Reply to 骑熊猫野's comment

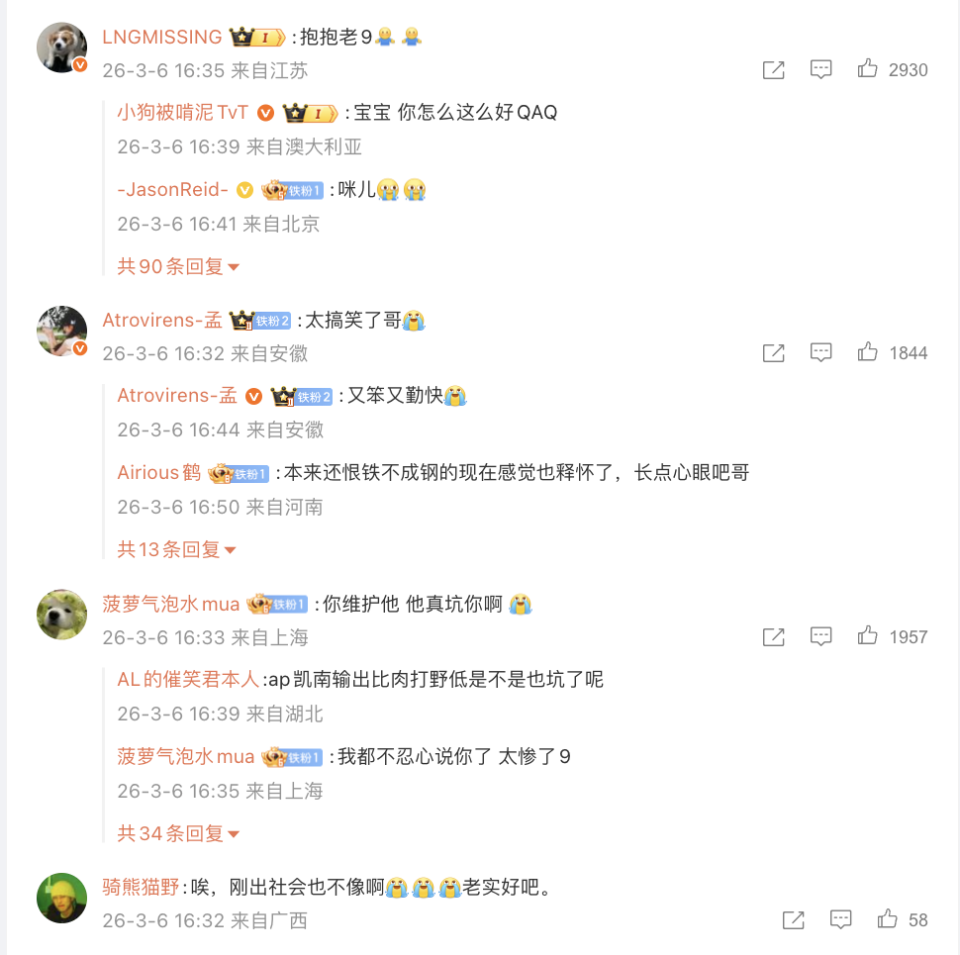pos(841,919)
